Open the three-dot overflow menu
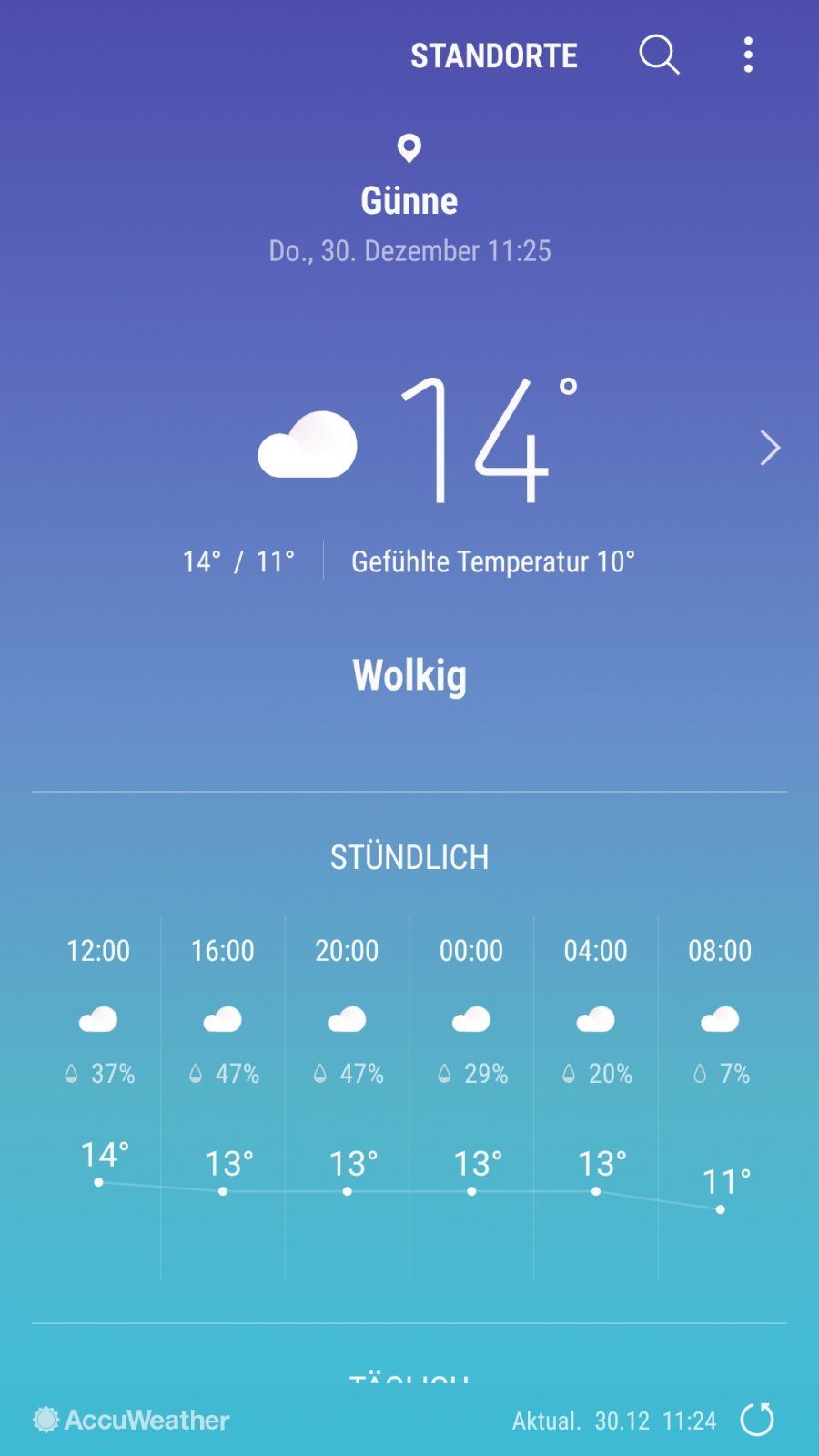 click(748, 55)
